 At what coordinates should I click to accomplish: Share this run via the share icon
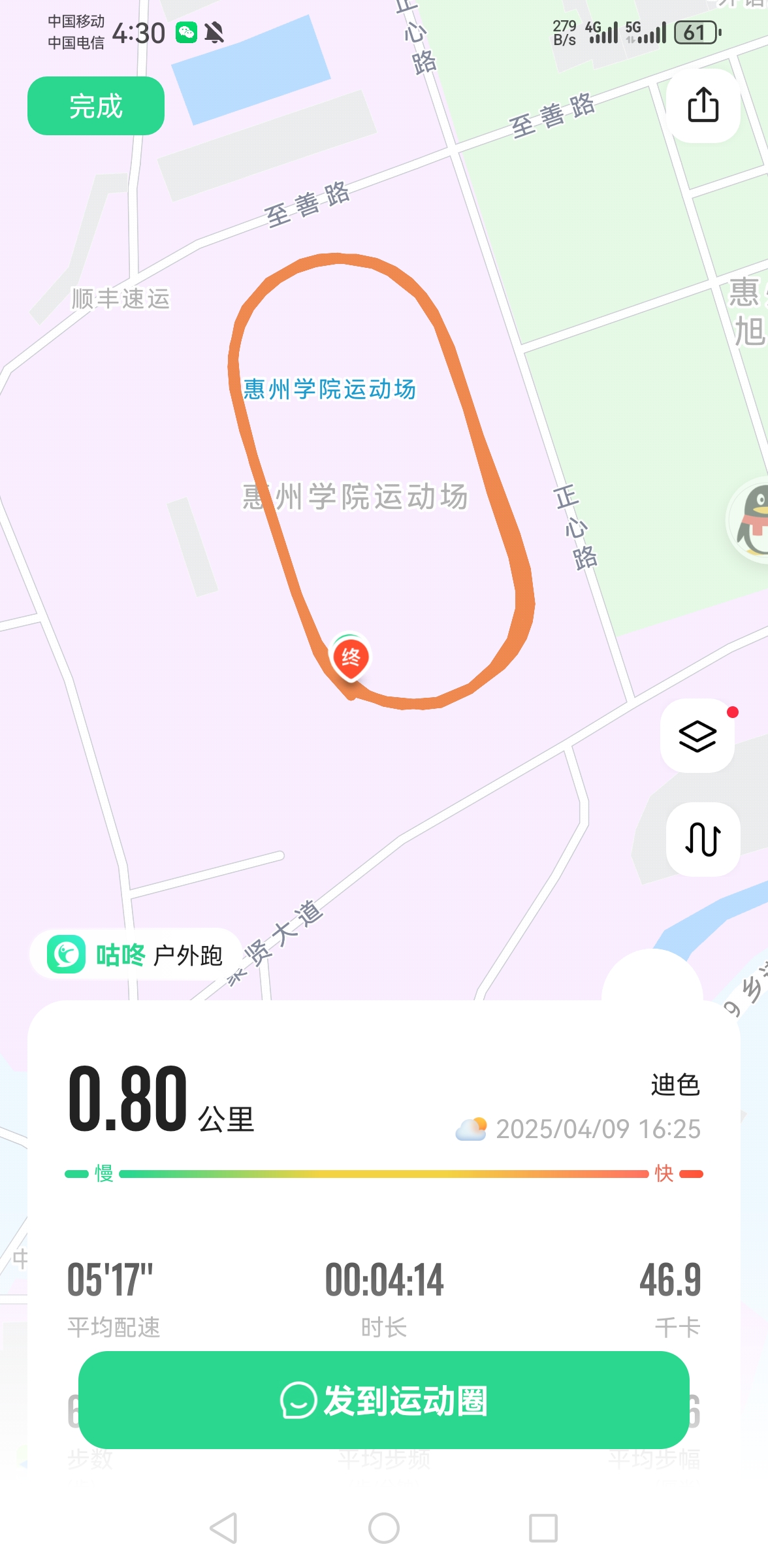coord(703,105)
